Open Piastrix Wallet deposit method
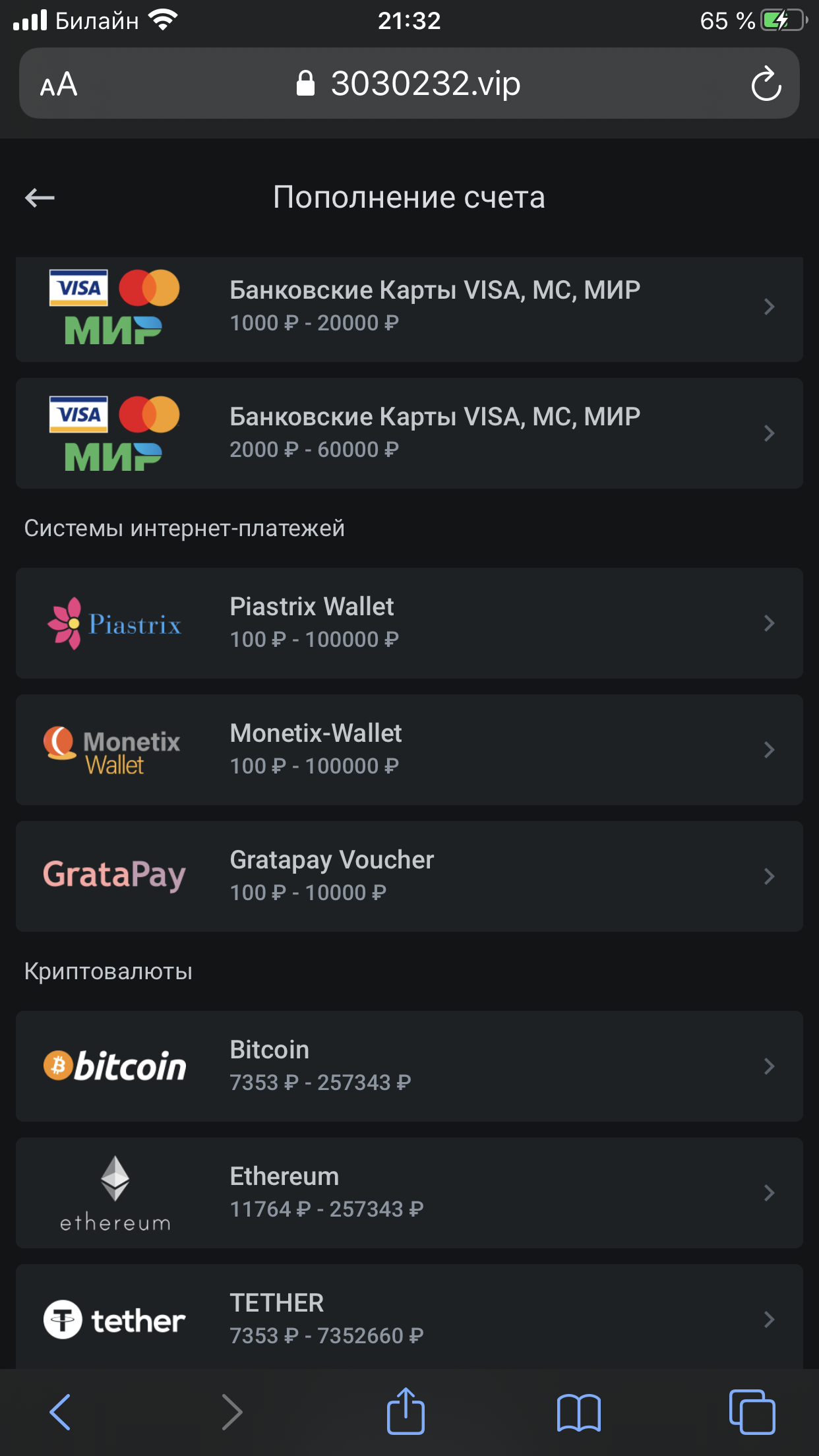This screenshot has height=1456, width=819. pos(409,623)
